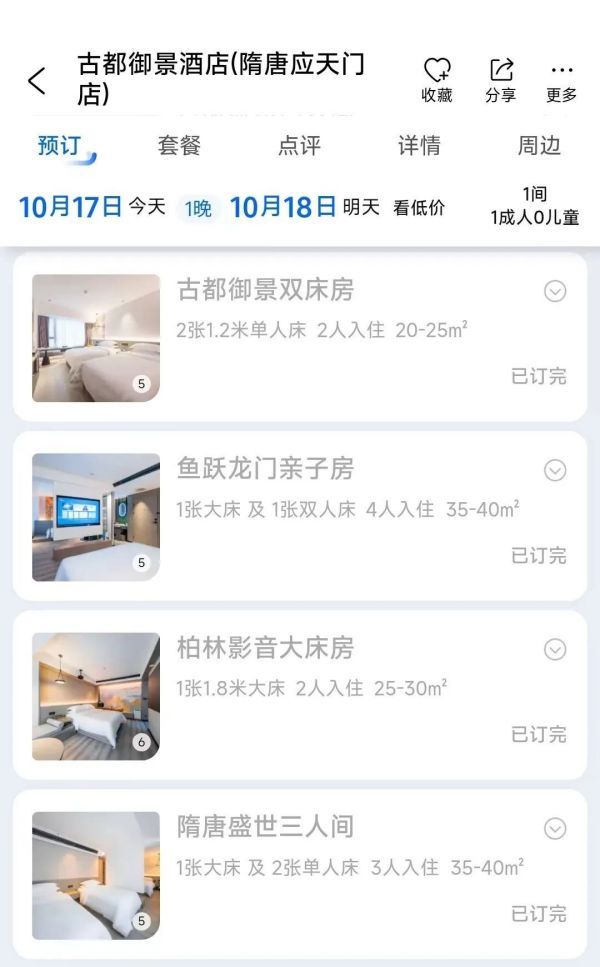
Task: Change the 10月18日 check-out date
Action: point(283,207)
